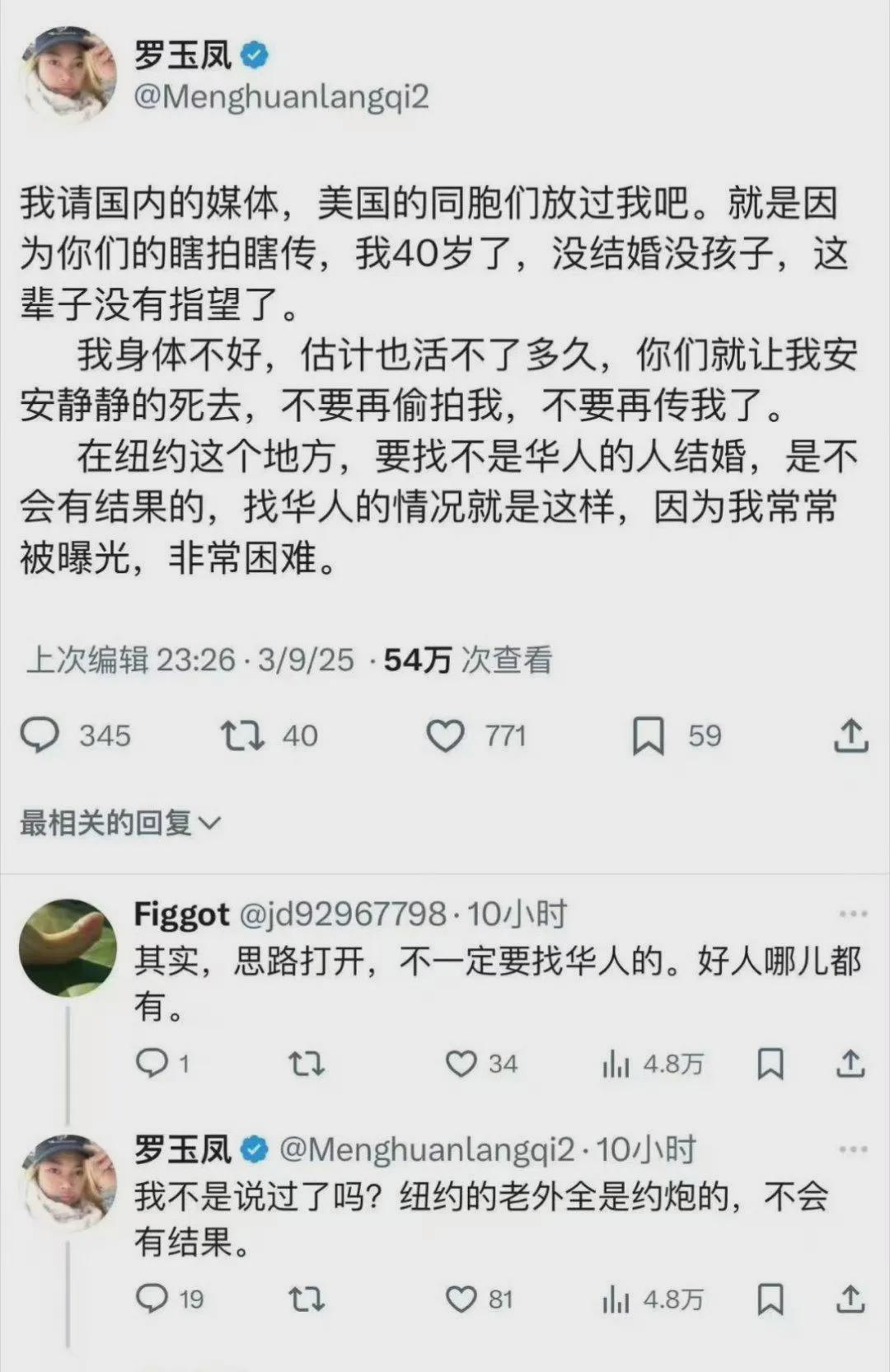Bookmark Figgot's reply
Image resolution: width=890 pixels, height=1372 pixels.
[x=770, y=1064]
